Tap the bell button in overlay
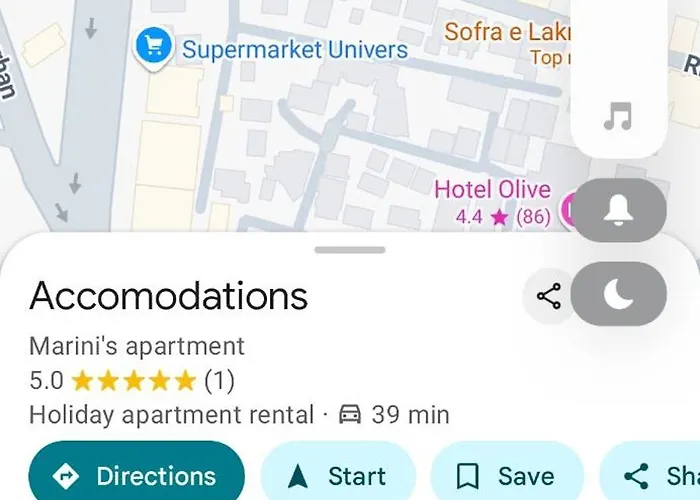 [x=618, y=209]
